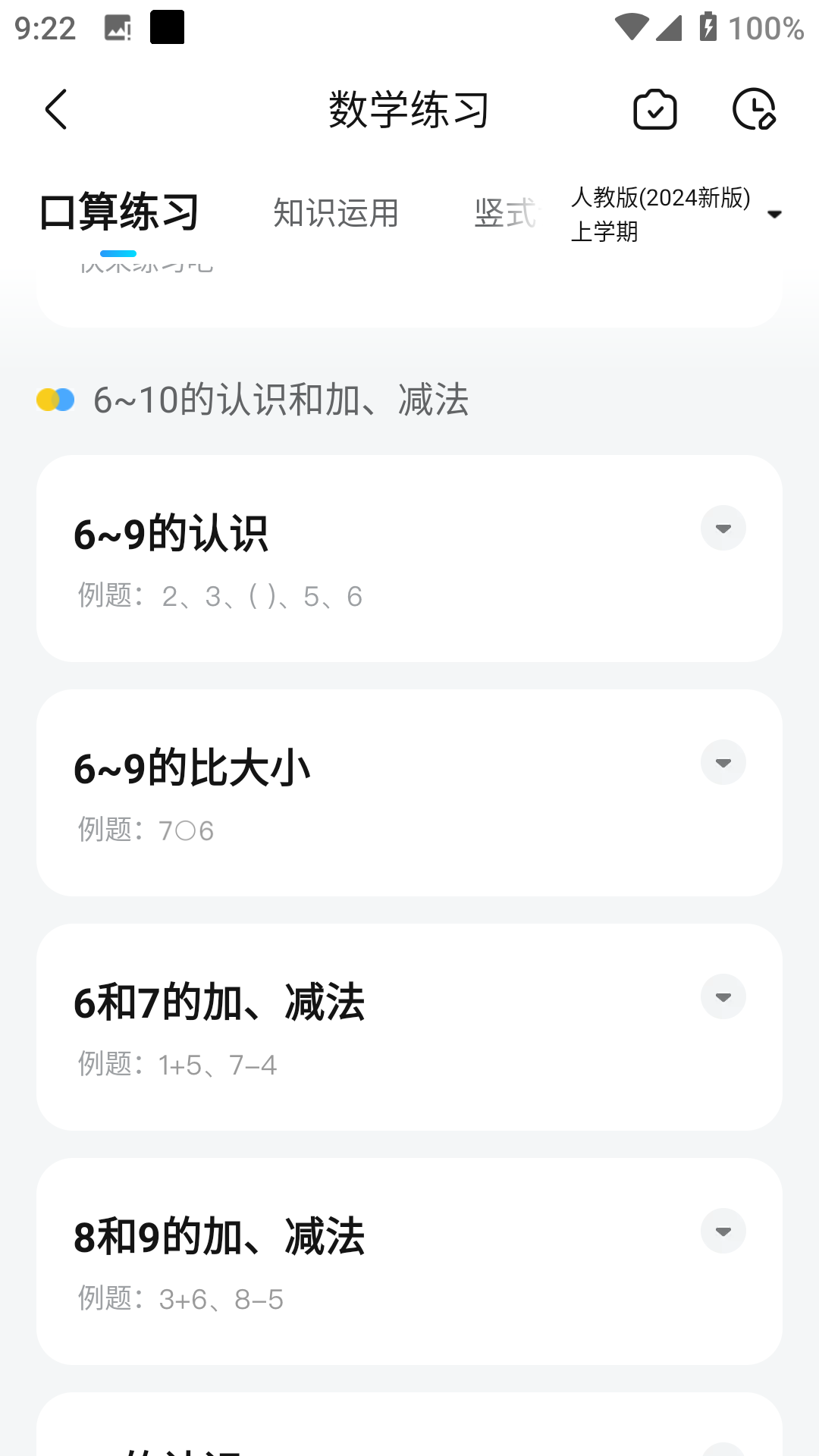Screen dimensions: 819x1456
Task: Go back from 数学练习 page
Action: coord(57,110)
